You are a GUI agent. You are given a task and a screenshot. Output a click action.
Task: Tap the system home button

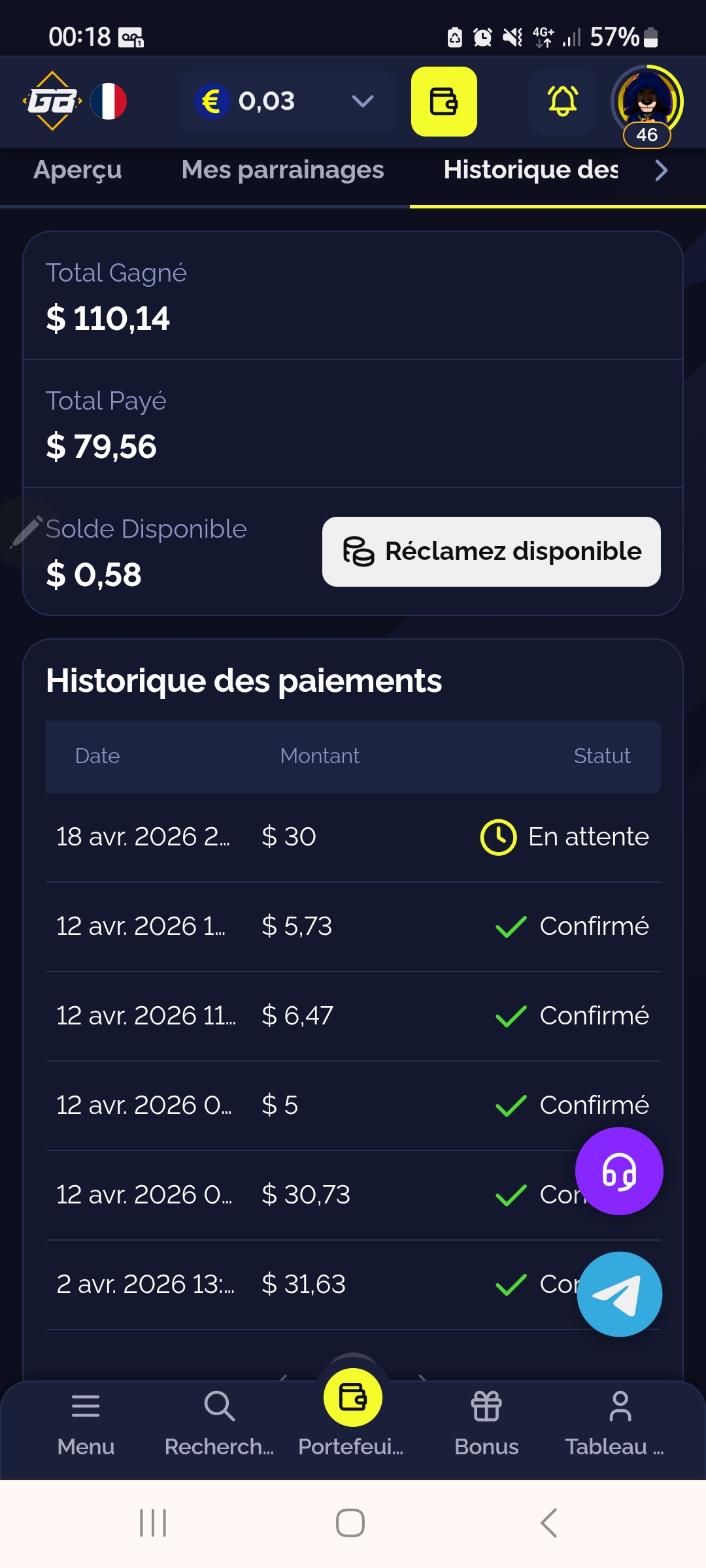click(350, 1523)
